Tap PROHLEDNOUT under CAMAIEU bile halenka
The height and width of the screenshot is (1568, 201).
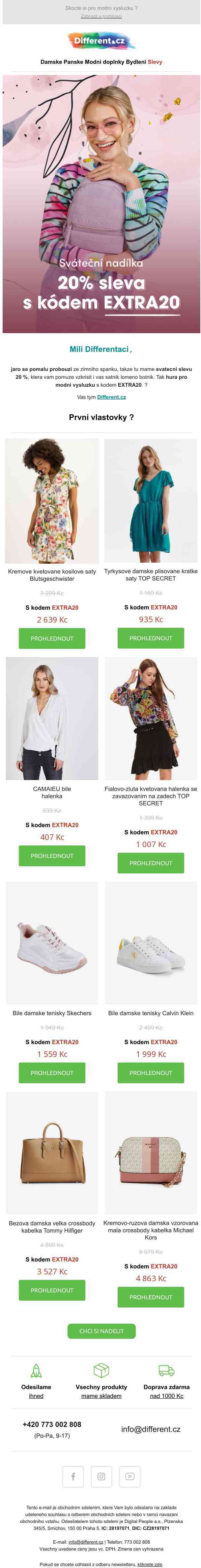[52, 856]
